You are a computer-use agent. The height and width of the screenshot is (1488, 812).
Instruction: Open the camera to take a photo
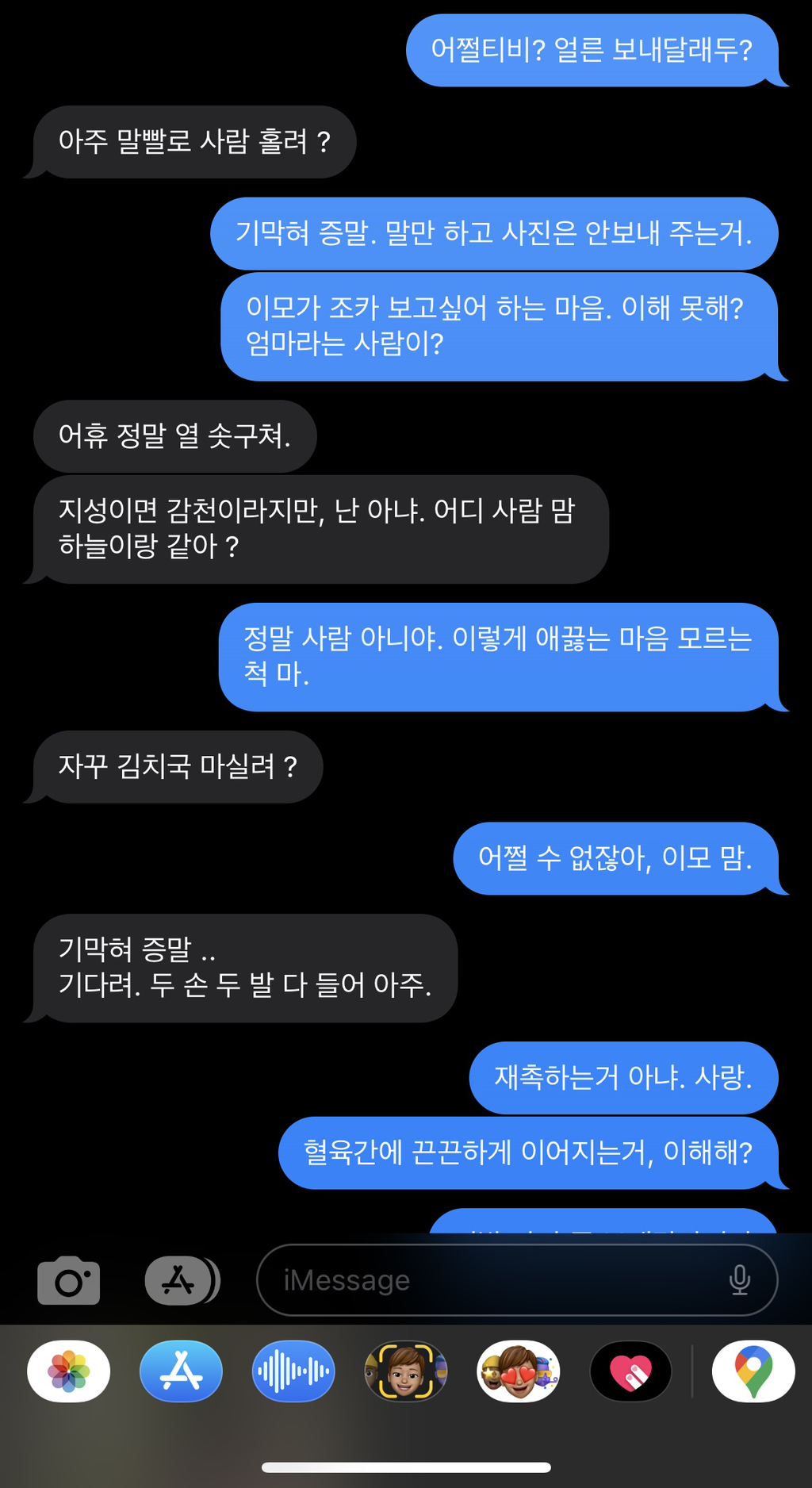pyautogui.click(x=69, y=1280)
